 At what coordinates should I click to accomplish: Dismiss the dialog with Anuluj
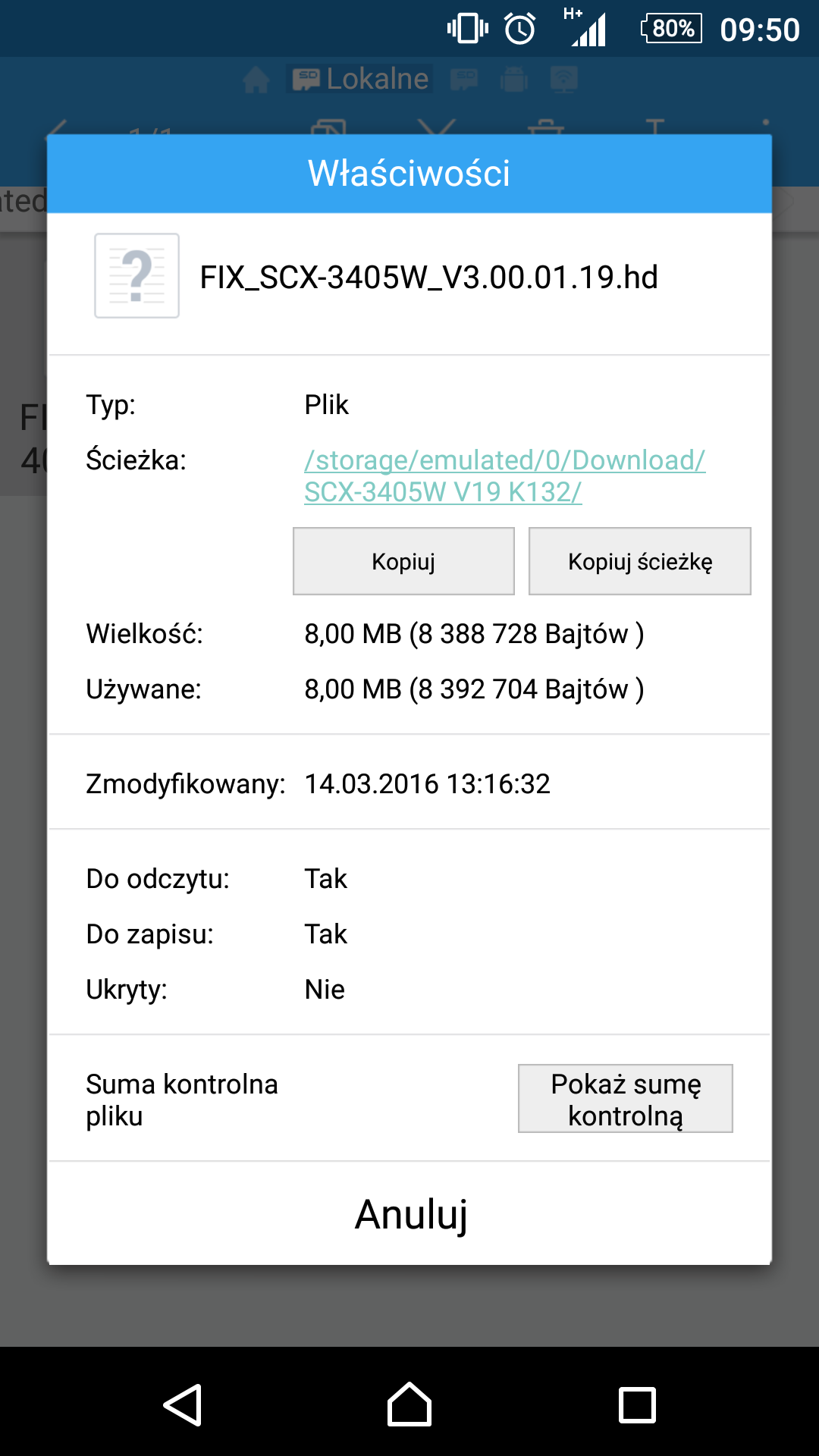(410, 1214)
